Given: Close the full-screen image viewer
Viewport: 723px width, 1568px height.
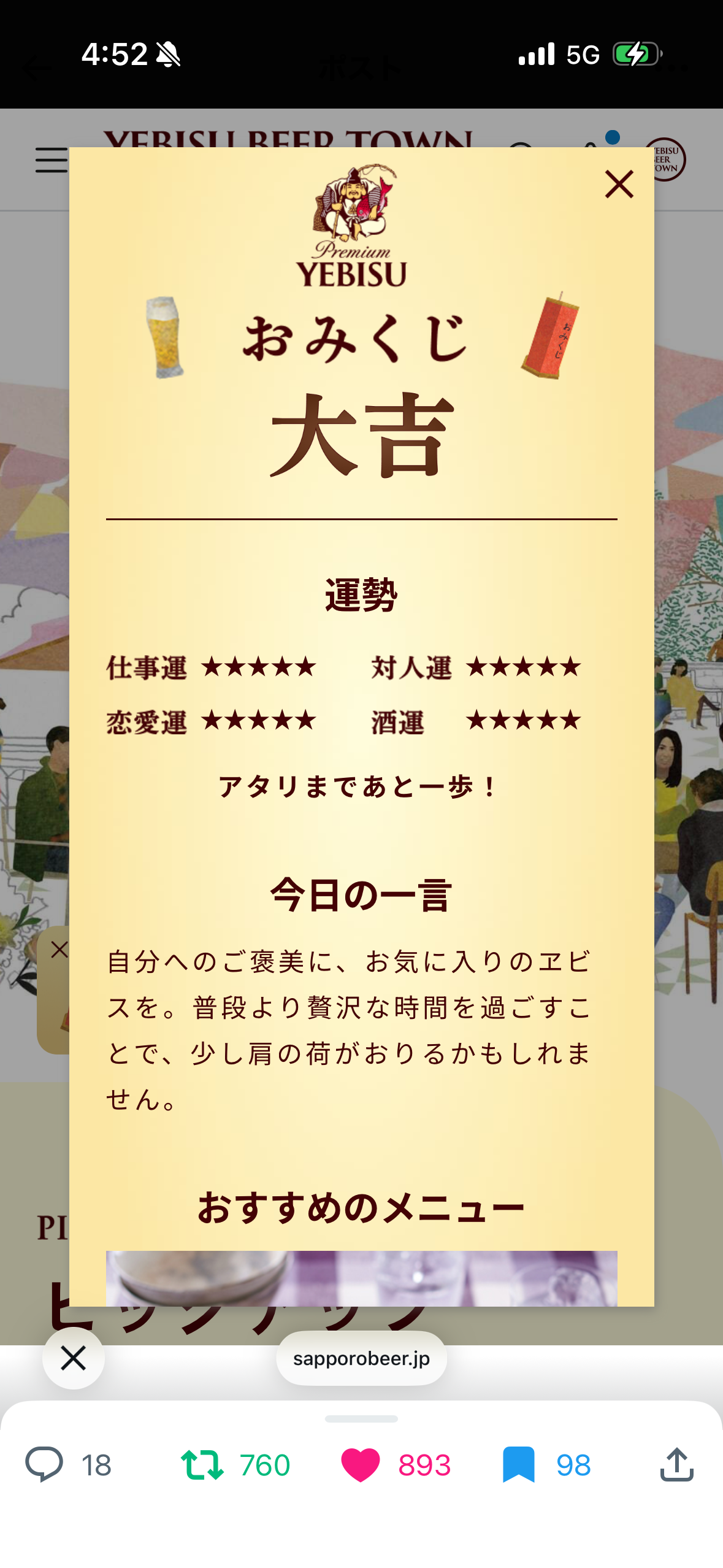Looking at the screenshot, I should click(73, 1358).
